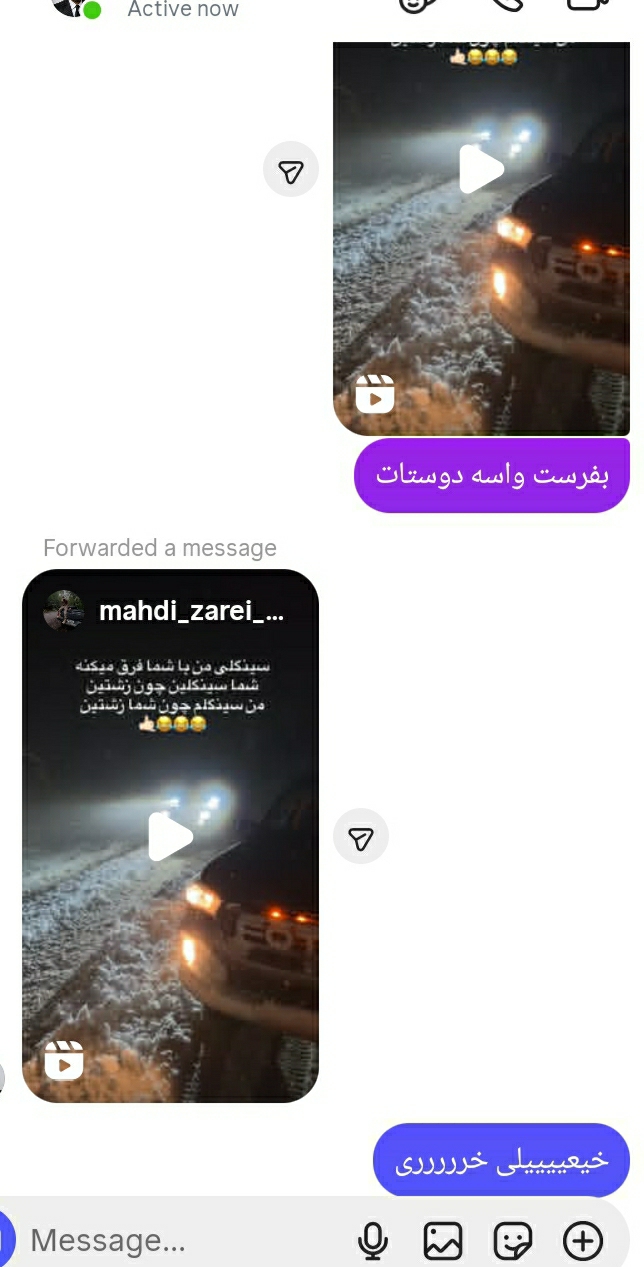The width and height of the screenshot is (644, 1267).
Task: Play the forwarded mahdi_zarei reel
Action: [x=170, y=836]
